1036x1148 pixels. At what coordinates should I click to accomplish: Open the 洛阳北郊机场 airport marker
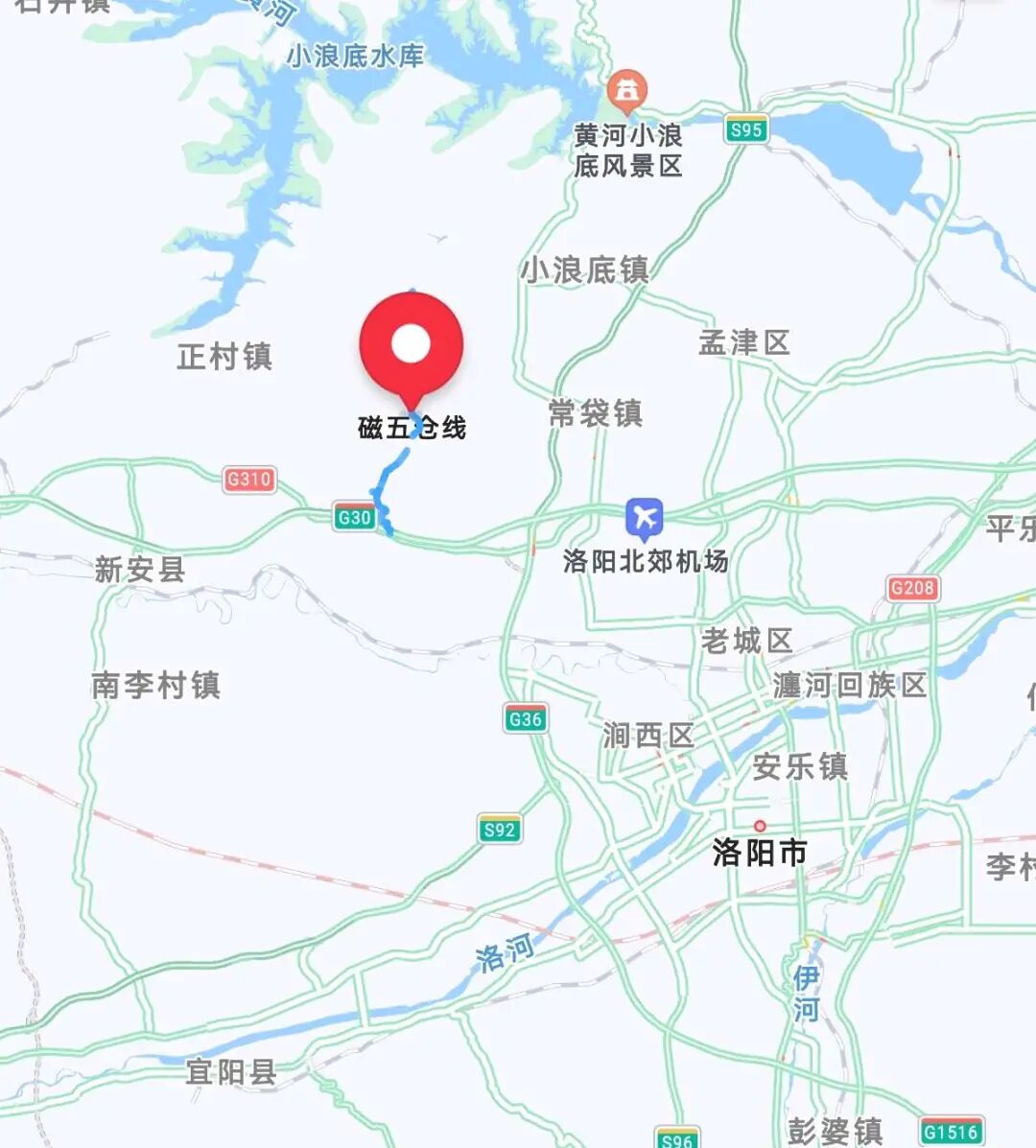[645, 519]
